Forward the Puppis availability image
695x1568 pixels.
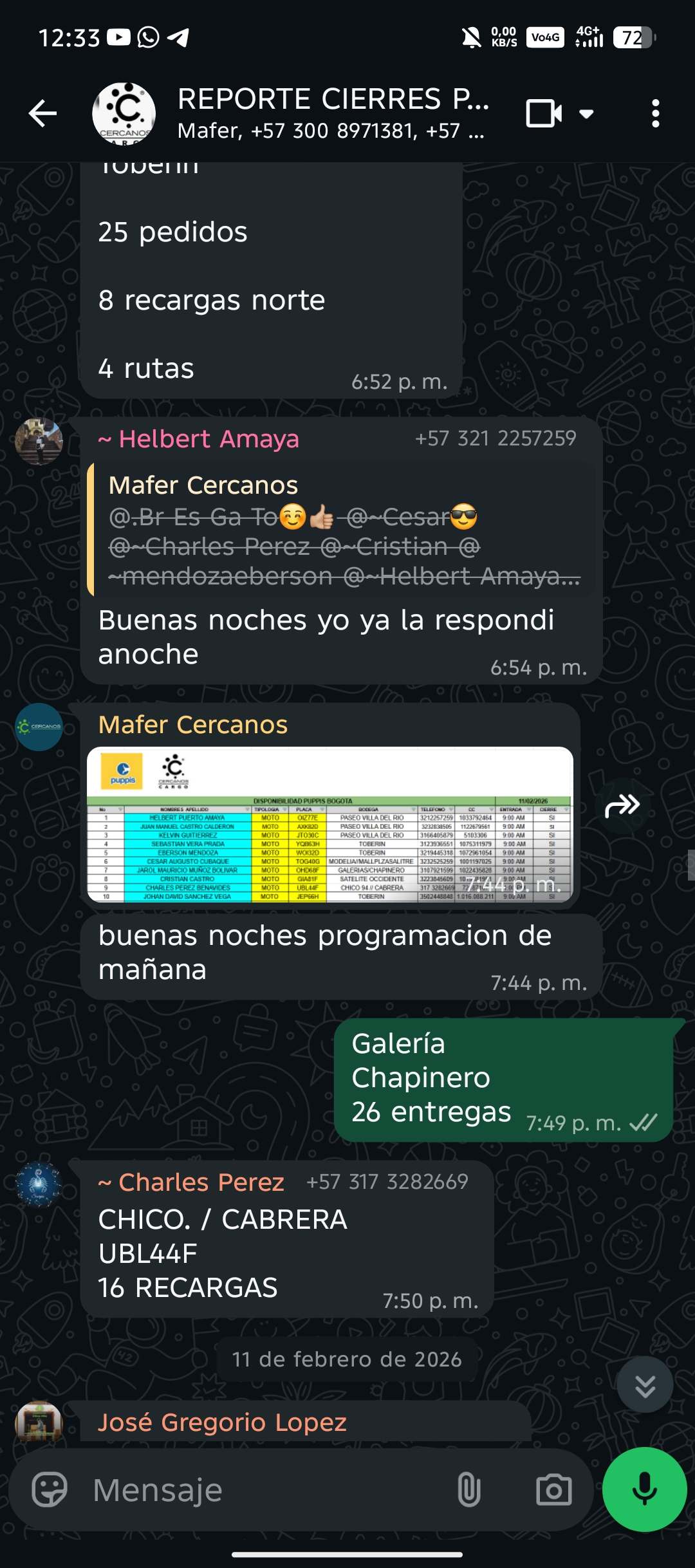(x=622, y=805)
